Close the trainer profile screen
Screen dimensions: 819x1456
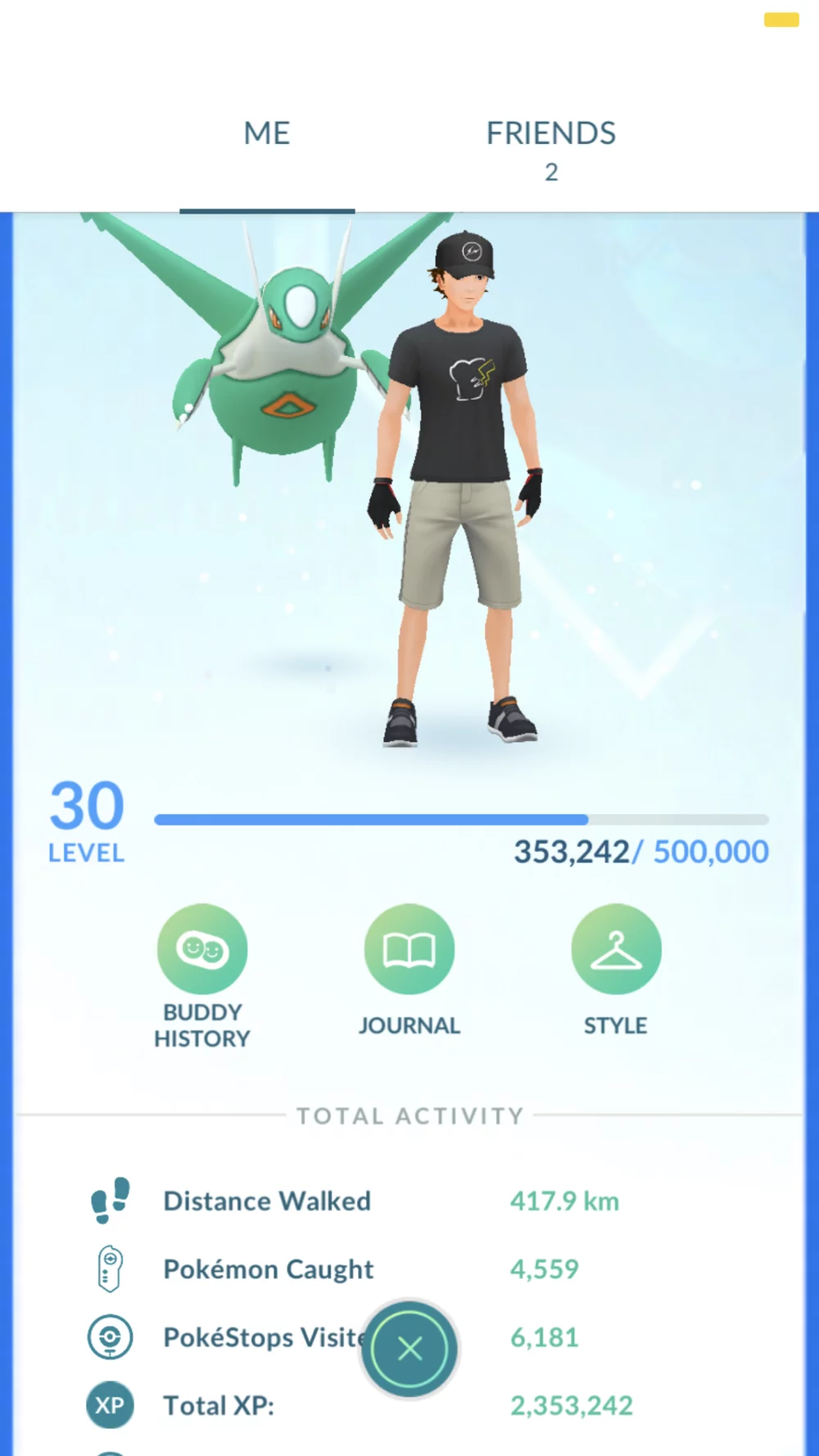click(409, 1348)
